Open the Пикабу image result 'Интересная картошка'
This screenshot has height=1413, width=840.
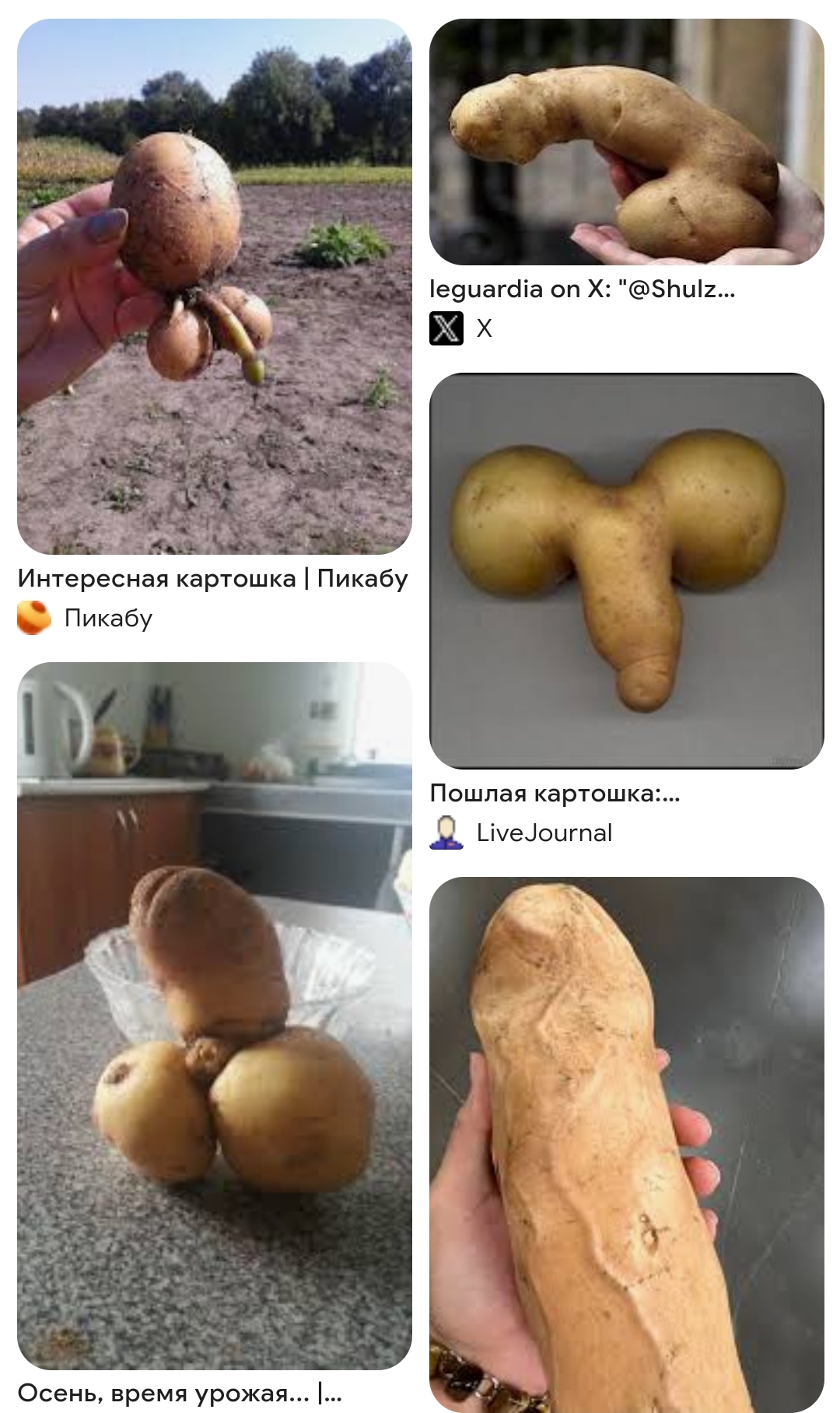214,286
